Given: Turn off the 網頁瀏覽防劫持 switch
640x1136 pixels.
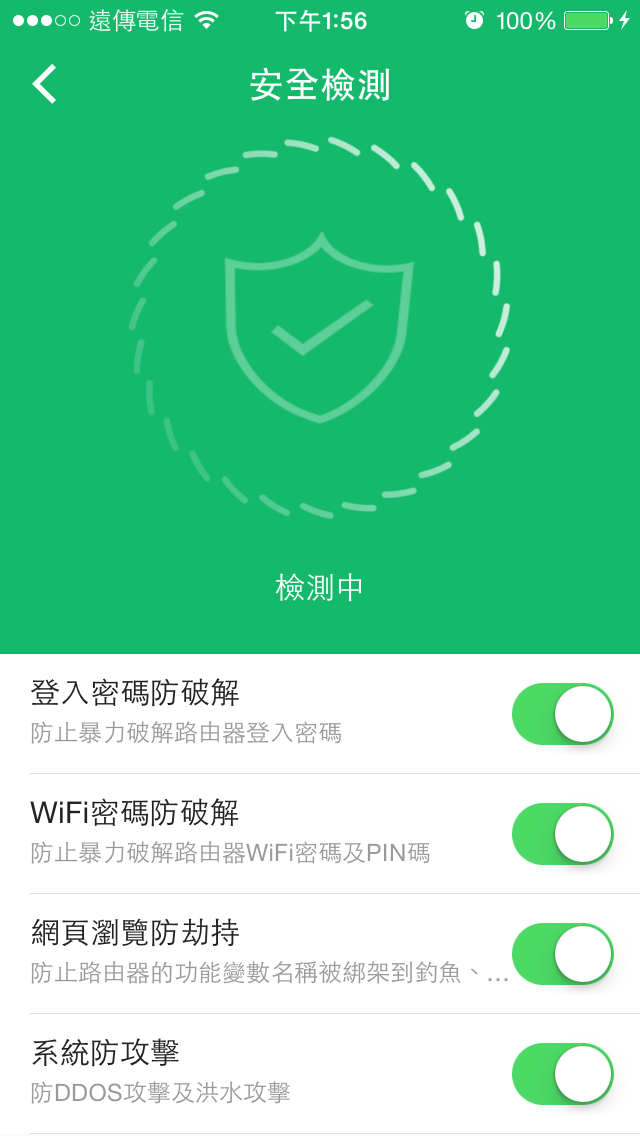Looking at the screenshot, I should [562, 954].
